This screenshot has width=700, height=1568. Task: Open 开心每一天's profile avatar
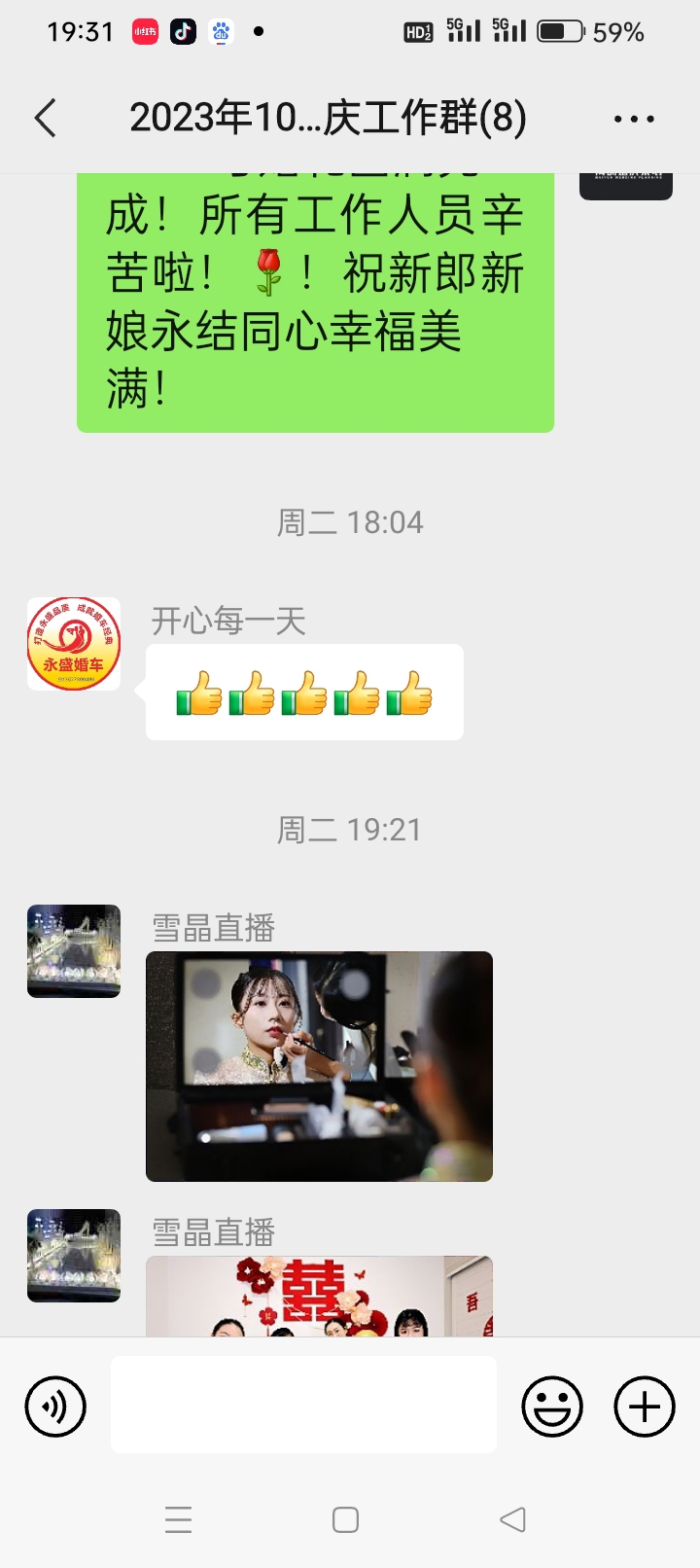point(74,644)
